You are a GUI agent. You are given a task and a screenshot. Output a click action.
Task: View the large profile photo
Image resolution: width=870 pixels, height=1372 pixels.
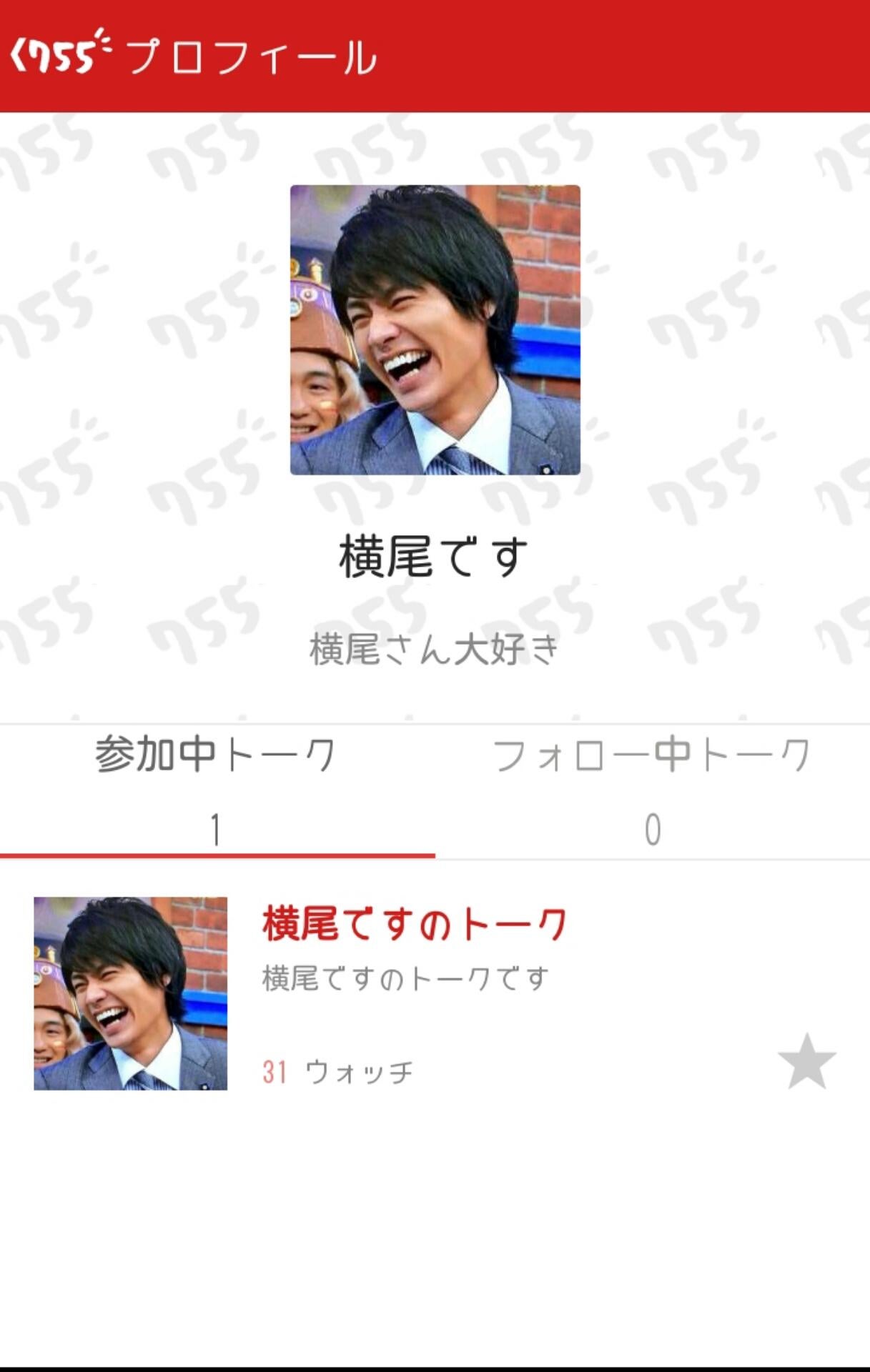435,329
